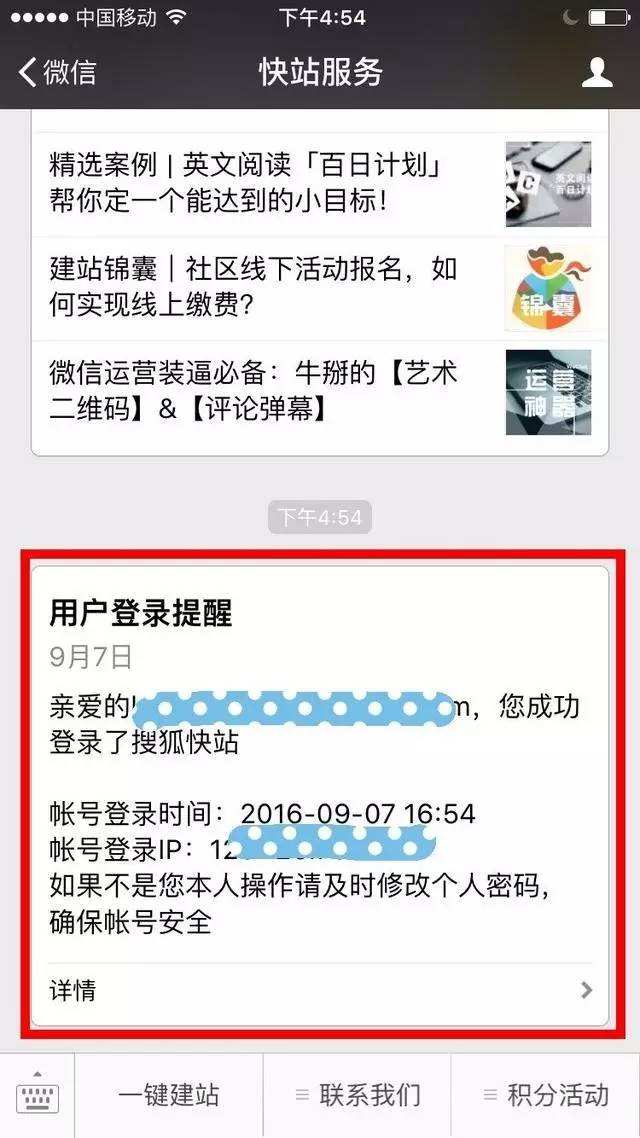
Task: Open the account profile icon
Action: tap(597, 72)
